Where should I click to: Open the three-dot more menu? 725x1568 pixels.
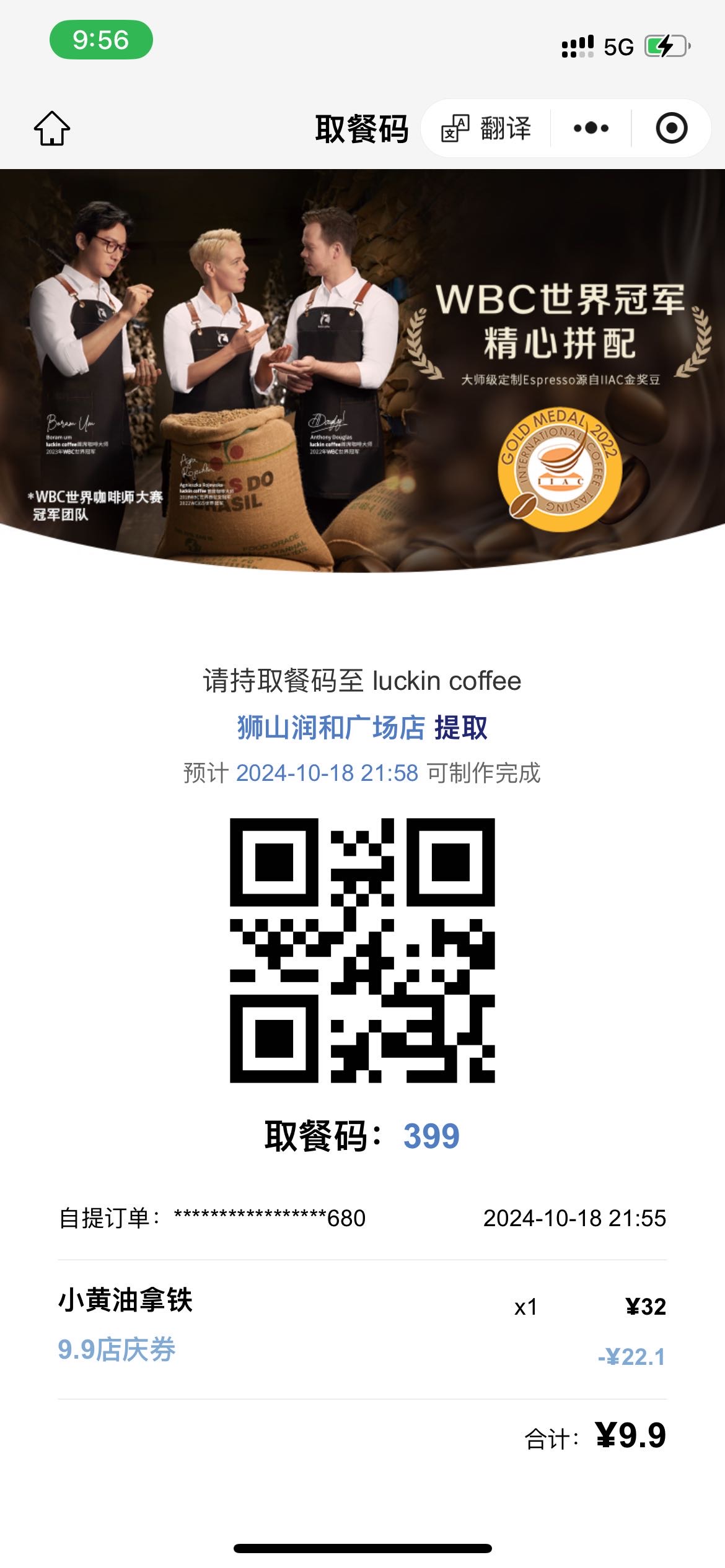pyautogui.click(x=591, y=128)
